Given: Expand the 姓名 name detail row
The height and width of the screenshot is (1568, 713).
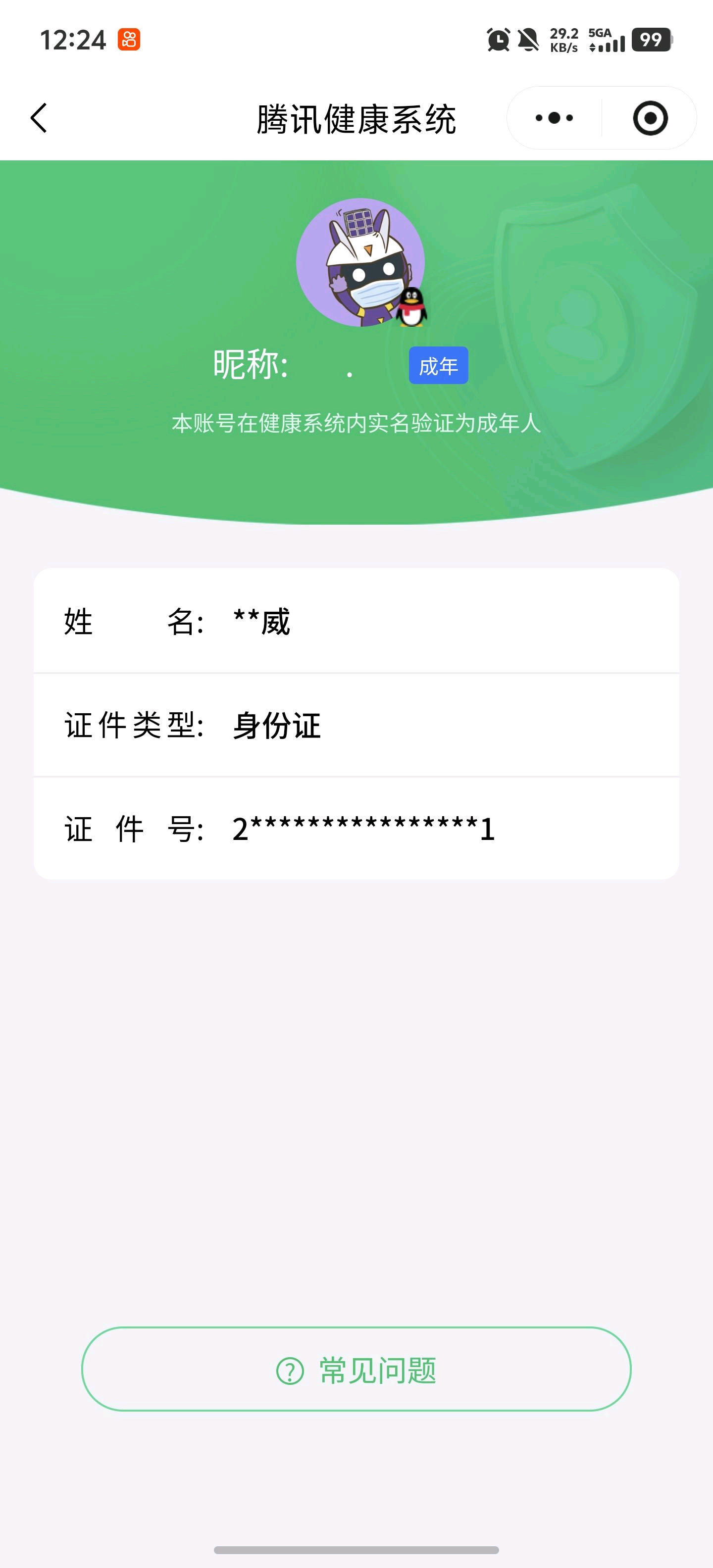Looking at the screenshot, I should pyautogui.click(x=356, y=622).
